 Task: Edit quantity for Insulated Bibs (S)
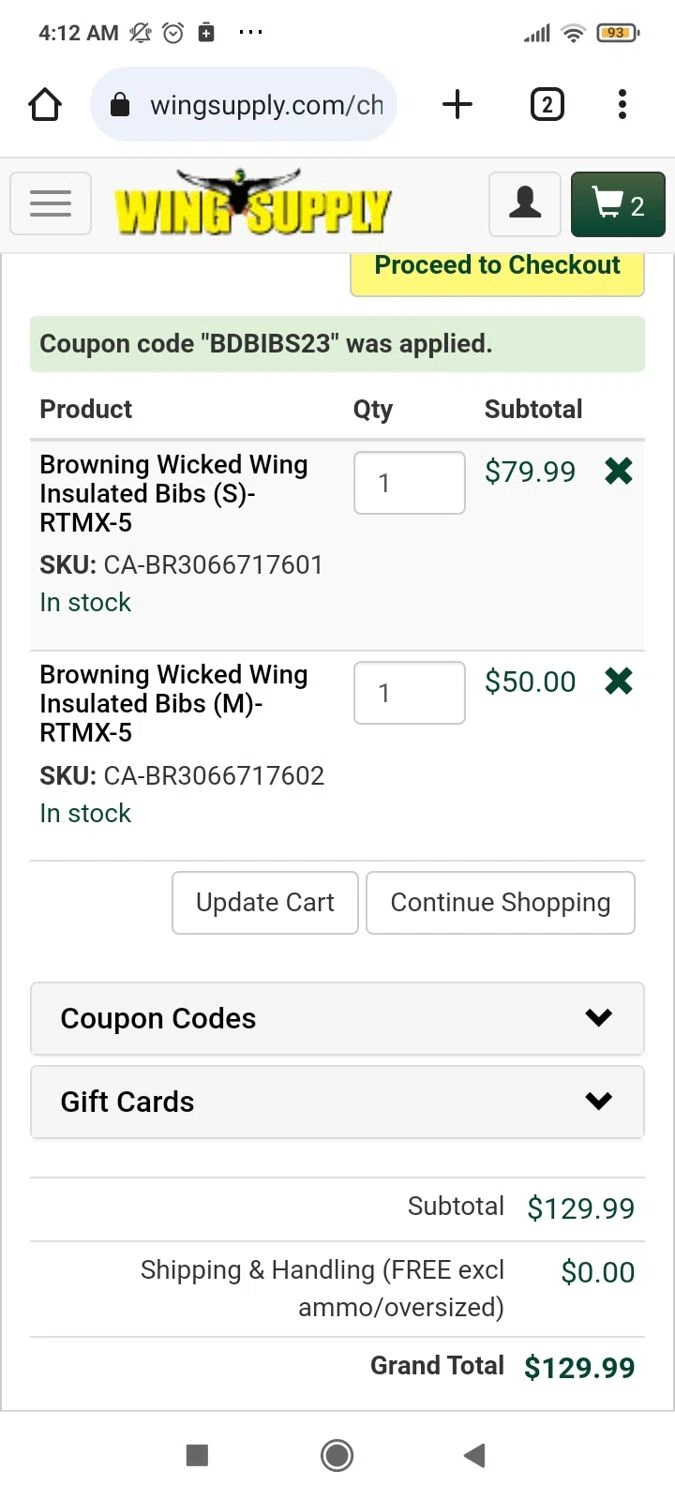click(409, 483)
